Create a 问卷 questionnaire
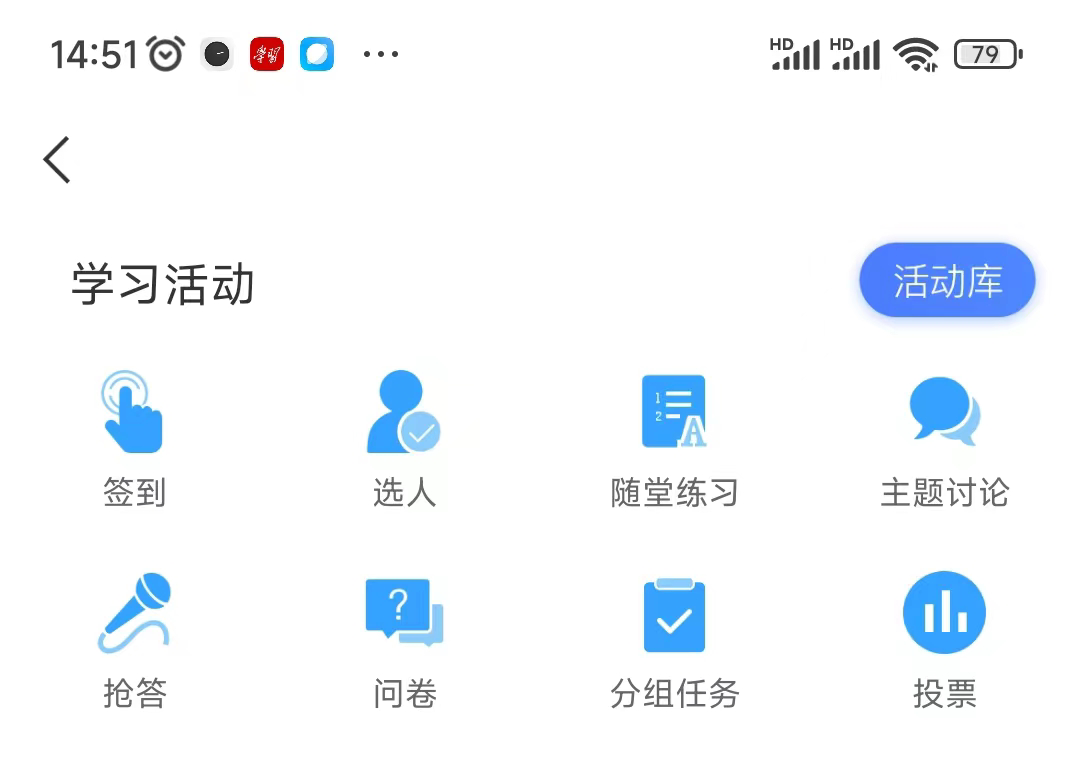1080x757 pixels. click(404, 637)
